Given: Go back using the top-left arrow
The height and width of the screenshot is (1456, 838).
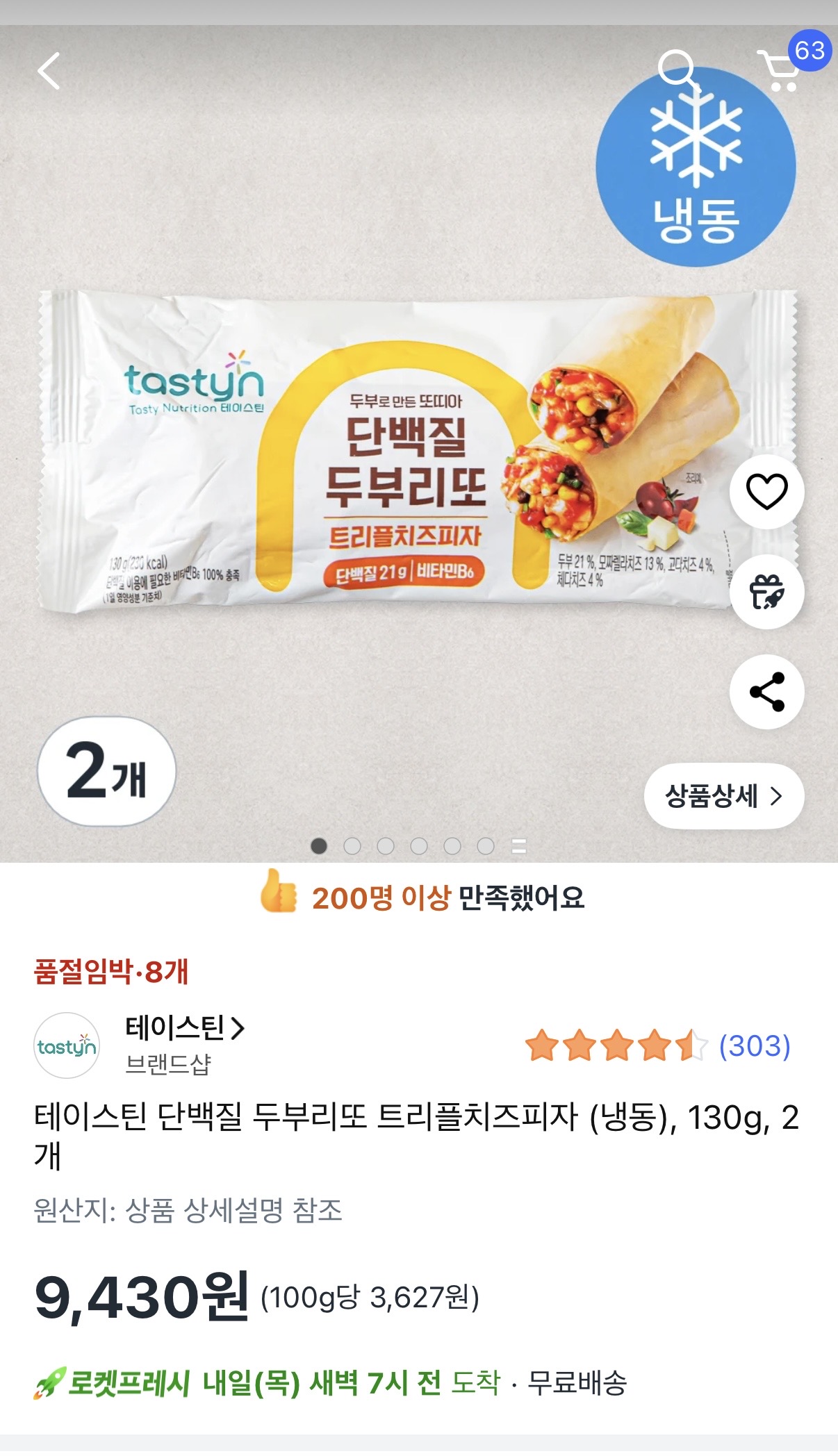Looking at the screenshot, I should (49, 71).
